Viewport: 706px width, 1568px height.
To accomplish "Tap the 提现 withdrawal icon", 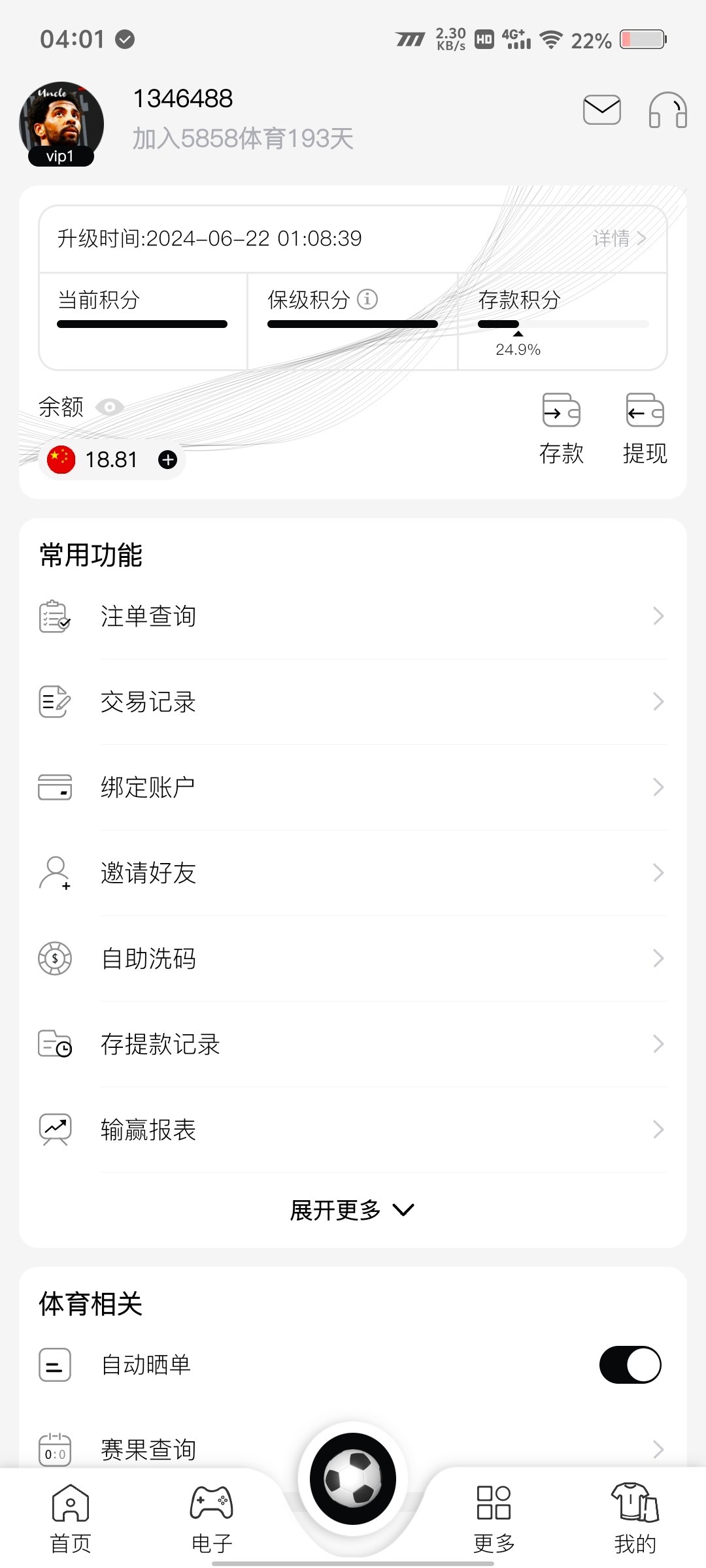I will point(644,411).
